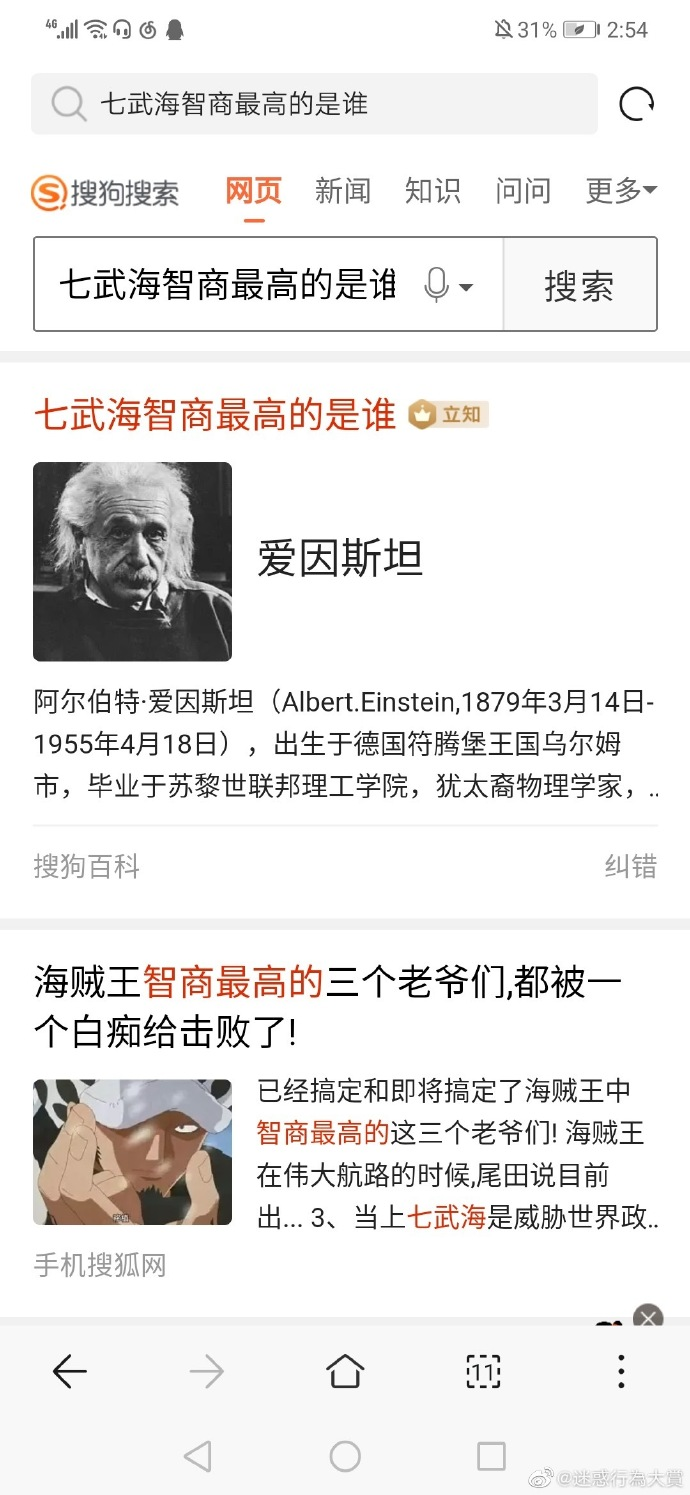Switch to the 知识 tab

[x=433, y=190]
